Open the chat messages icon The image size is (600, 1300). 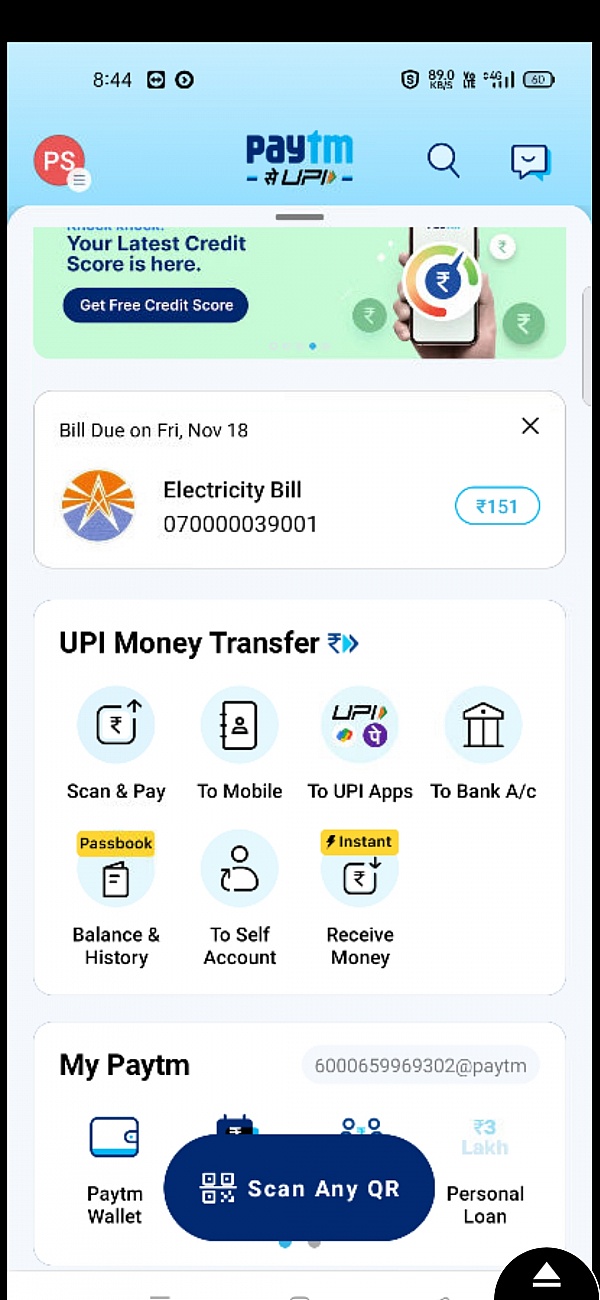point(529,161)
